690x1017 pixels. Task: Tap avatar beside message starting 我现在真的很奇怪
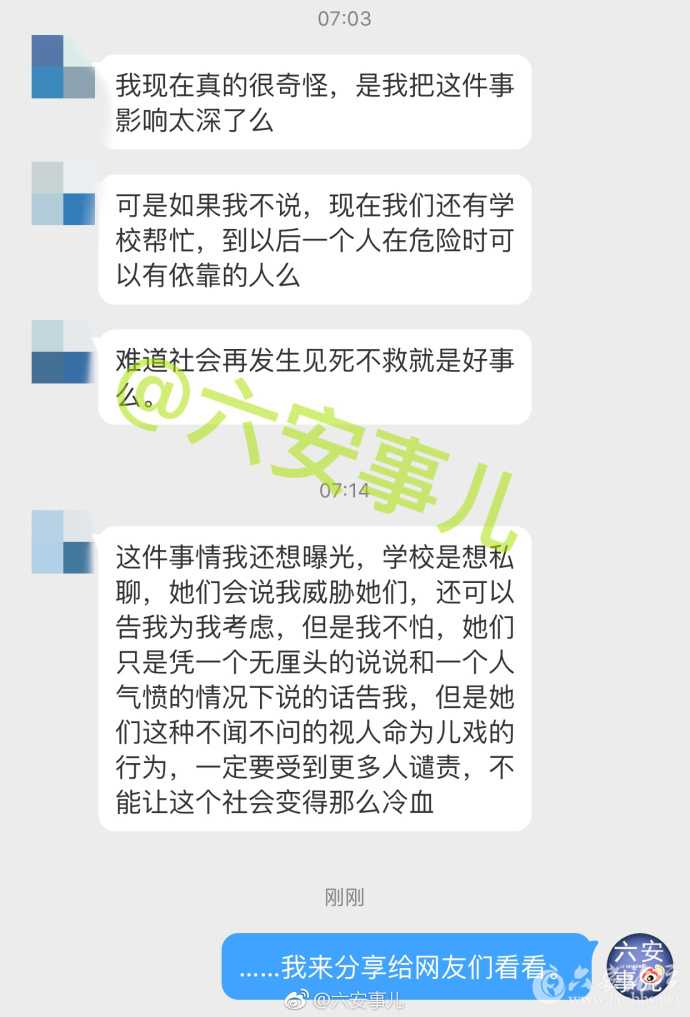pos(63,67)
